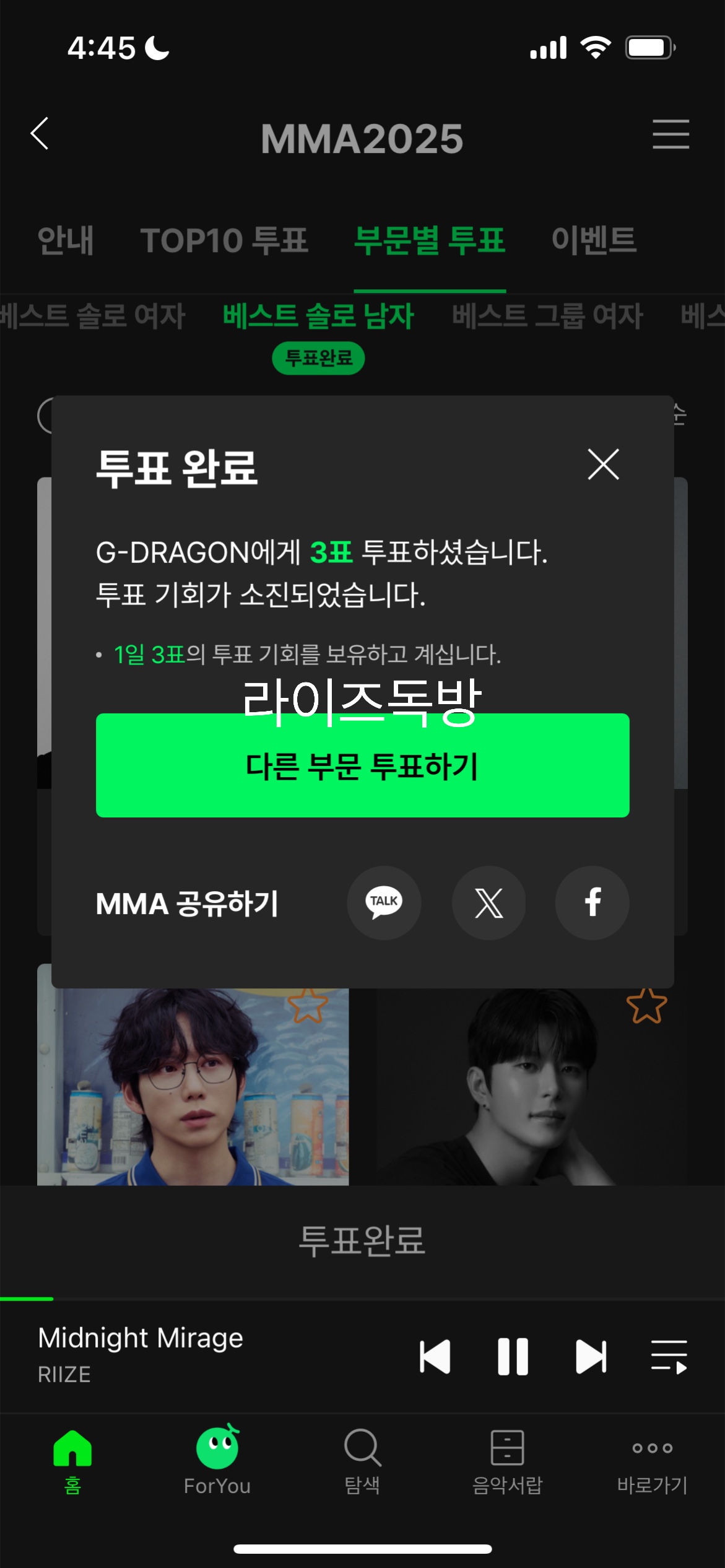
Task: Switch to the 안내 tab
Action: tap(66, 240)
